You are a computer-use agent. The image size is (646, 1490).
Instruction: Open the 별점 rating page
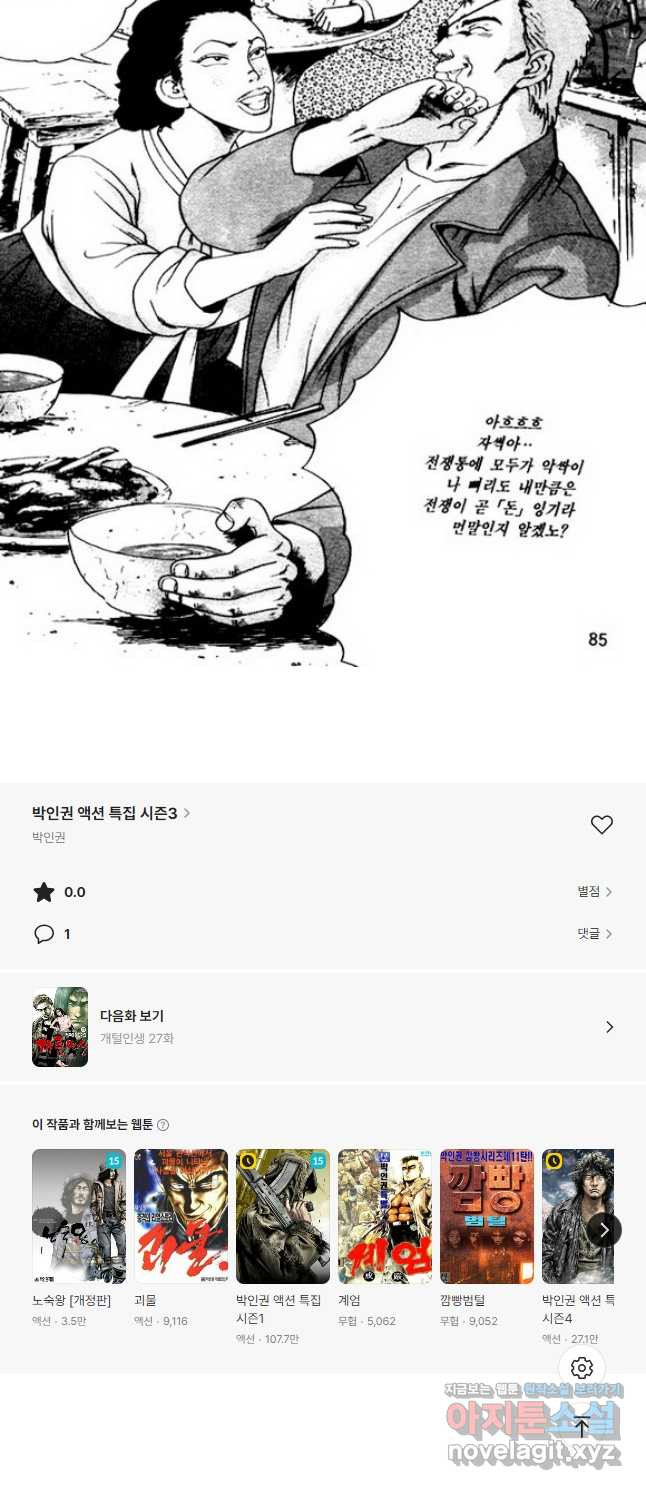(x=594, y=892)
